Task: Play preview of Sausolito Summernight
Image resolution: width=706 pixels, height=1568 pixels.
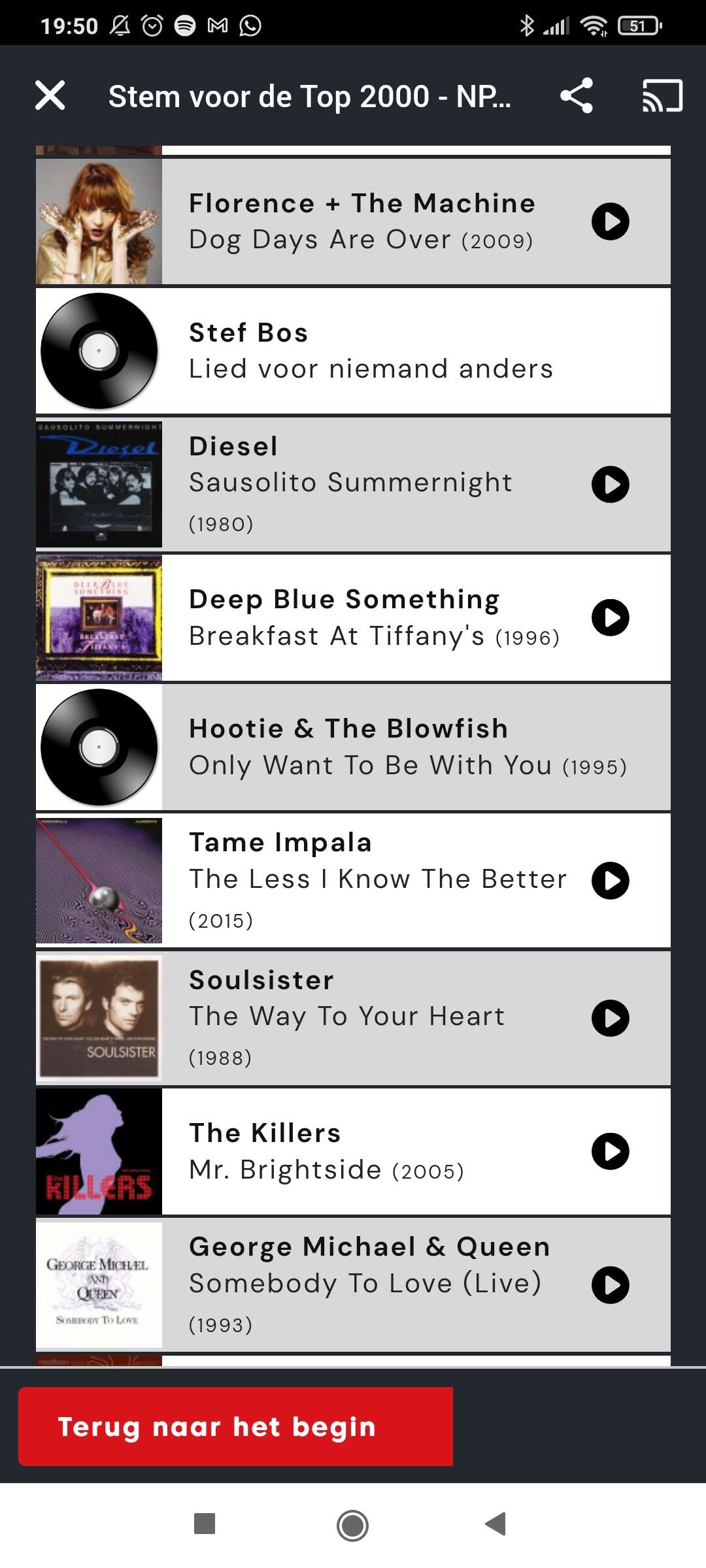Action: [x=610, y=484]
